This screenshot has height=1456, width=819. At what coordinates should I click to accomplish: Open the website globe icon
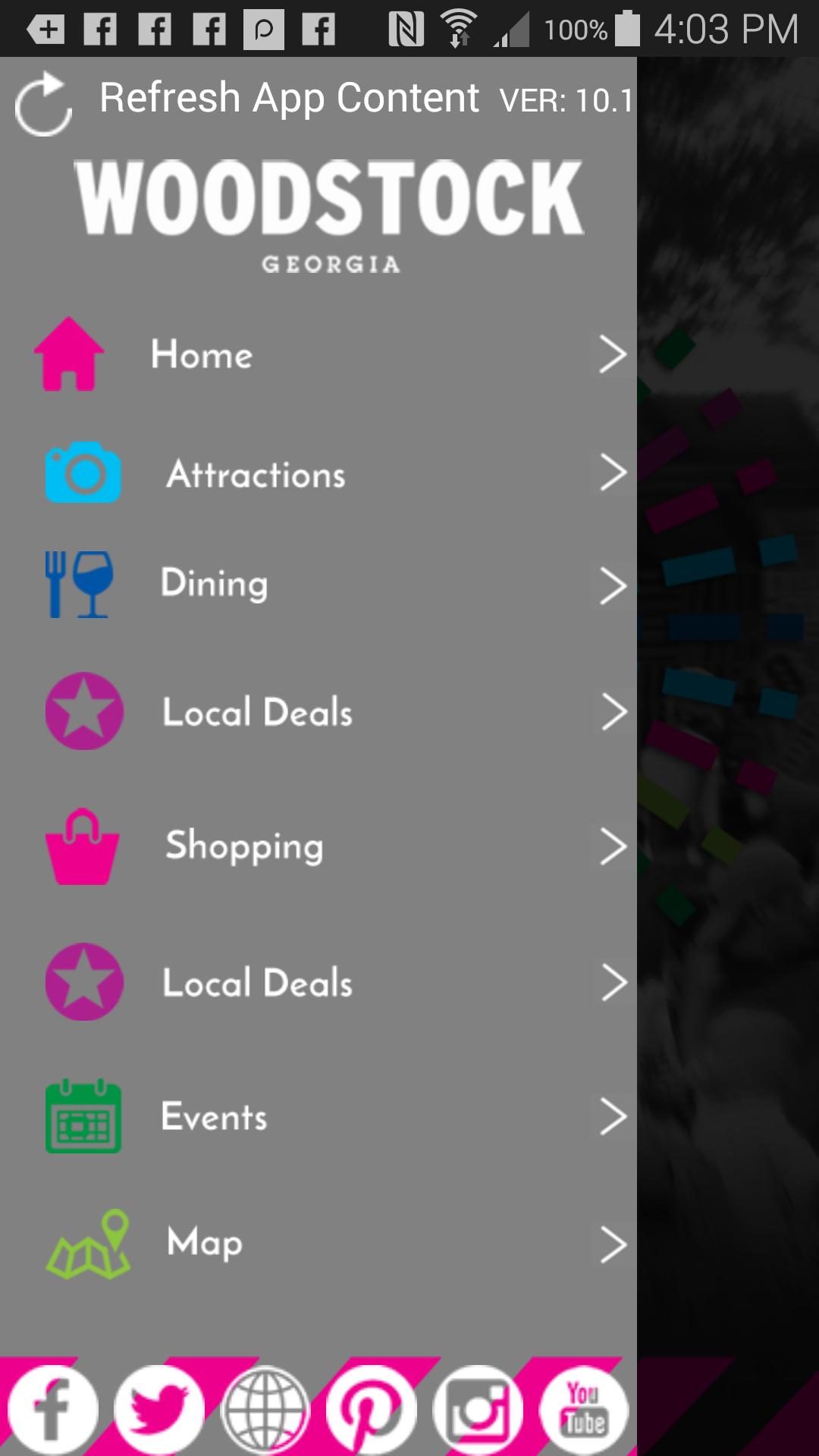tap(265, 1410)
